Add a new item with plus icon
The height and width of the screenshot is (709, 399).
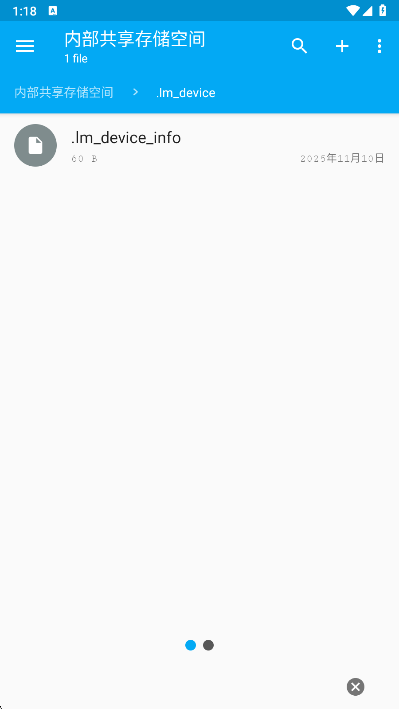[342, 46]
